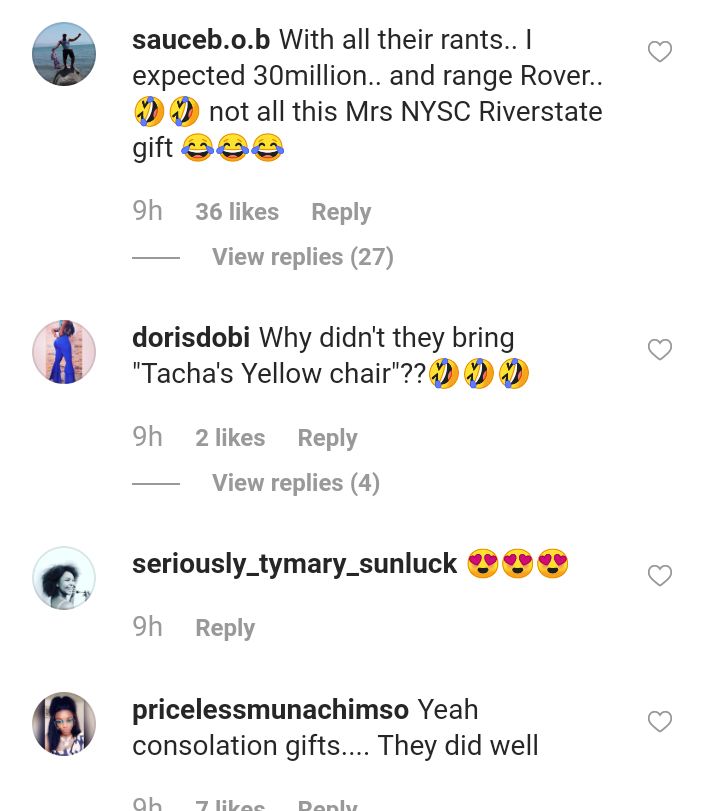Open dorisdobi's profile picture
Screen dimensions: 720x811
click(64, 352)
